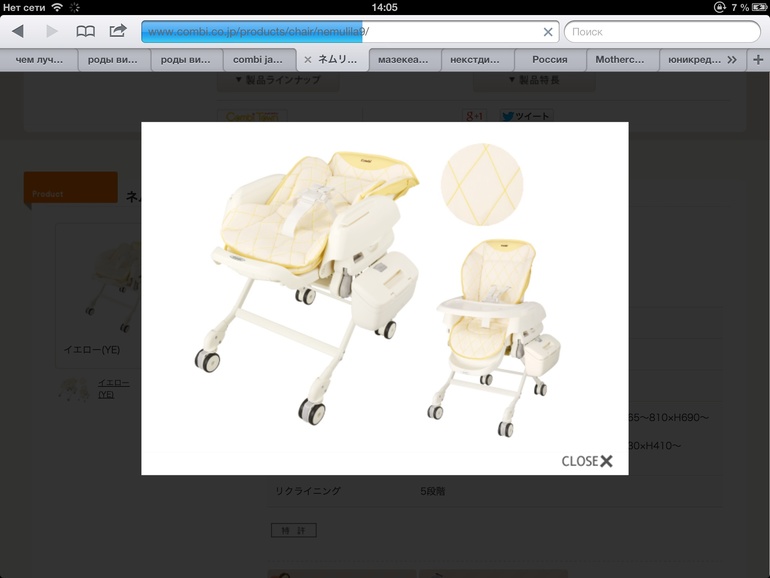Switch to the Россия tab
770x578 pixels.
pyautogui.click(x=549, y=60)
